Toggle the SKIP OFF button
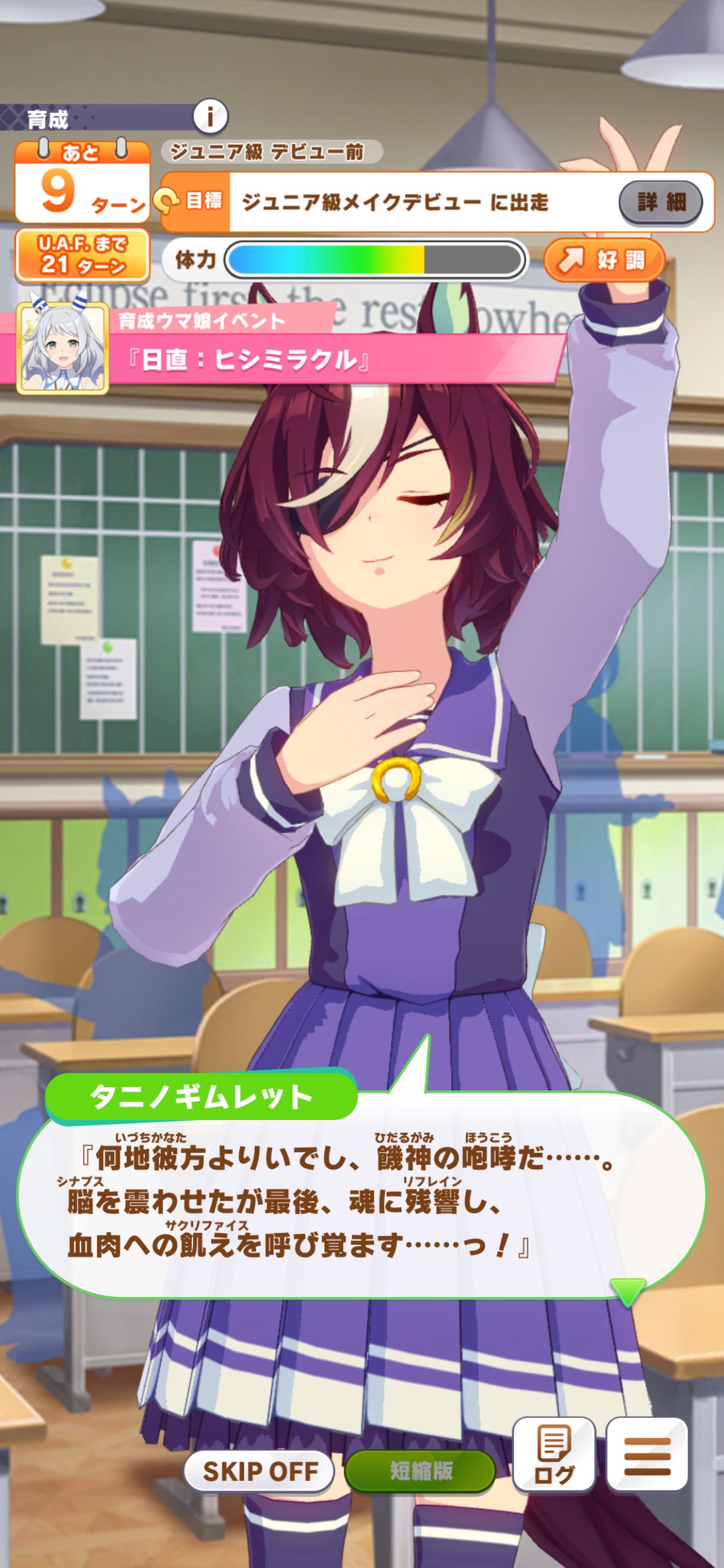The image size is (724, 1568). pyautogui.click(x=260, y=1471)
